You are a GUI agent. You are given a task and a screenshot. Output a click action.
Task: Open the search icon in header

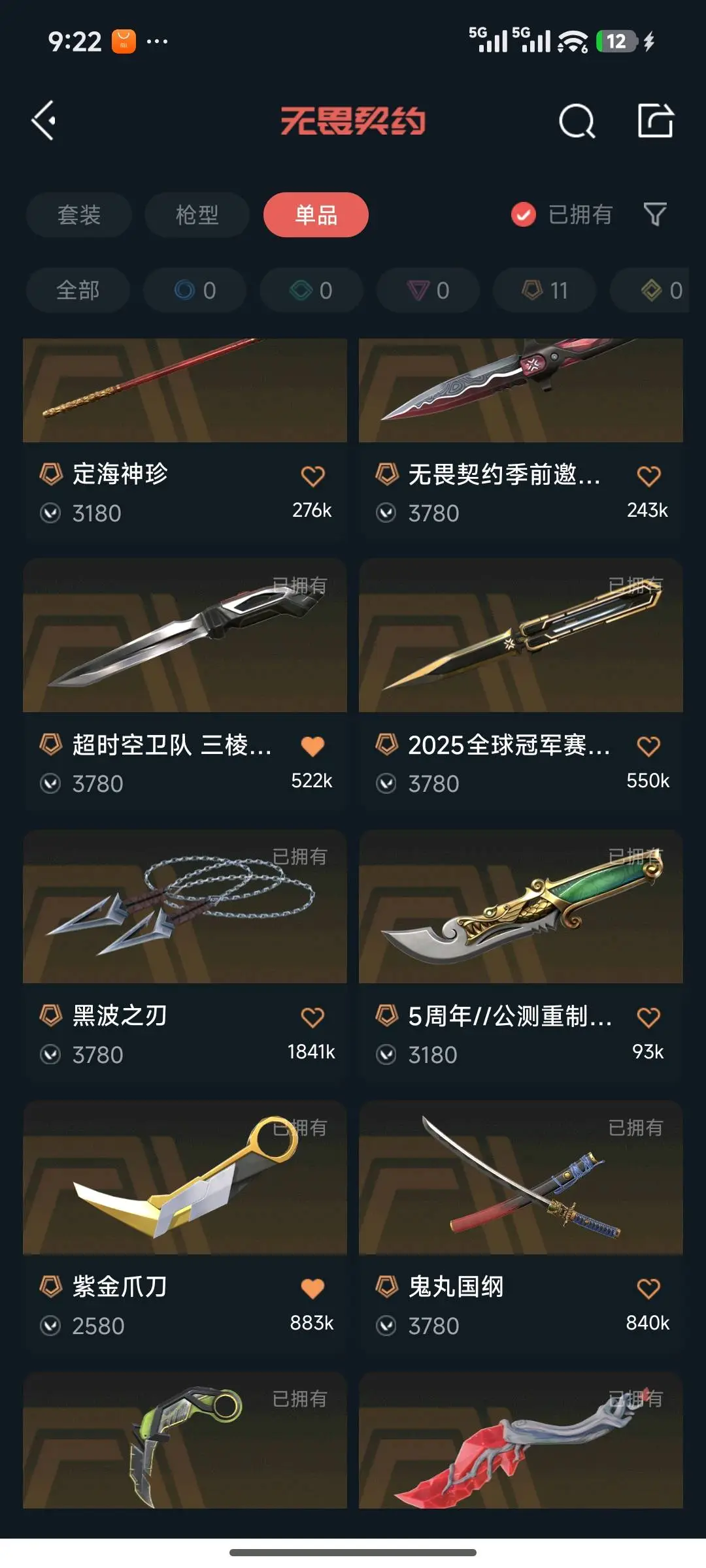pyautogui.click(x=577, y=121)
